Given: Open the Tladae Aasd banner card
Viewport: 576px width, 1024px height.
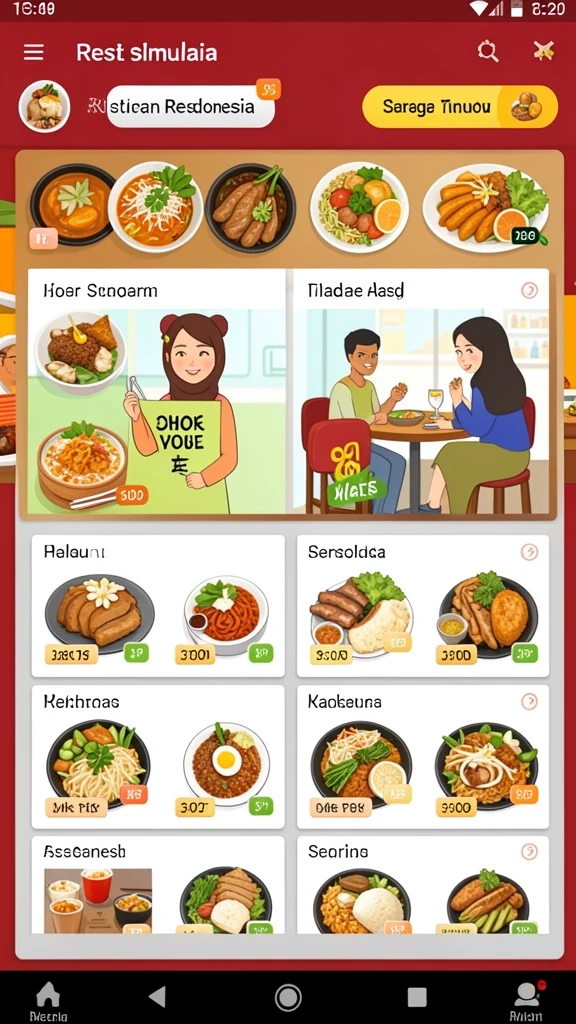Looking at the screenshot, I should [421, 391].
